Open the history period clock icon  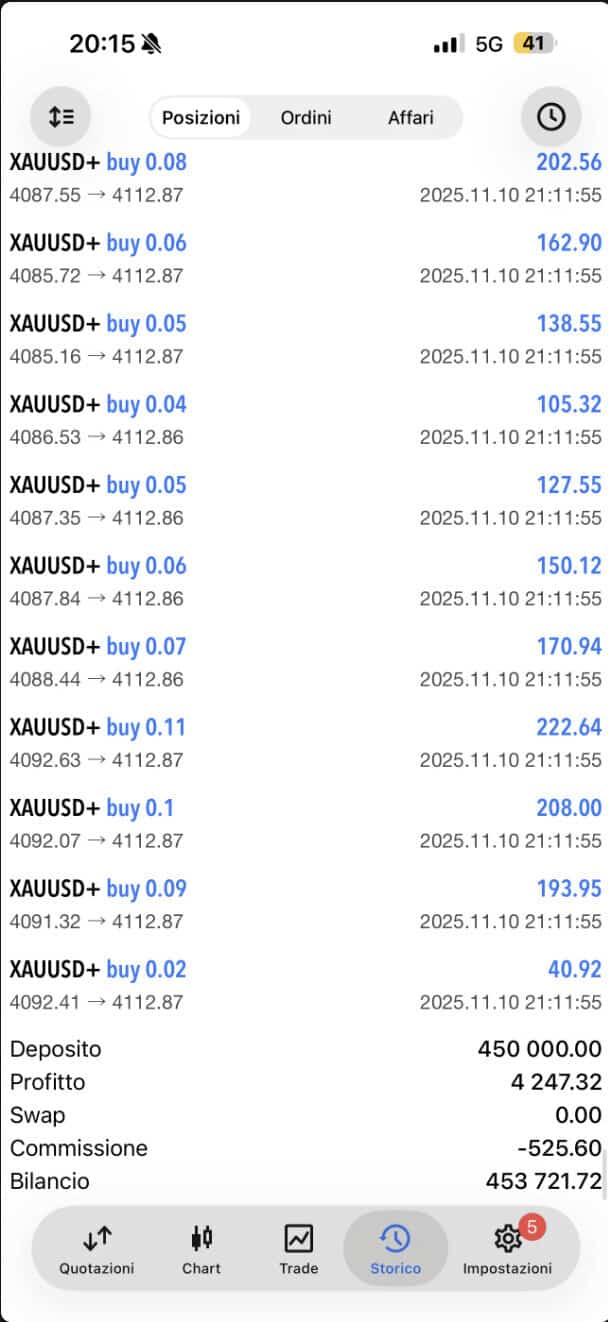coord(551,117)
